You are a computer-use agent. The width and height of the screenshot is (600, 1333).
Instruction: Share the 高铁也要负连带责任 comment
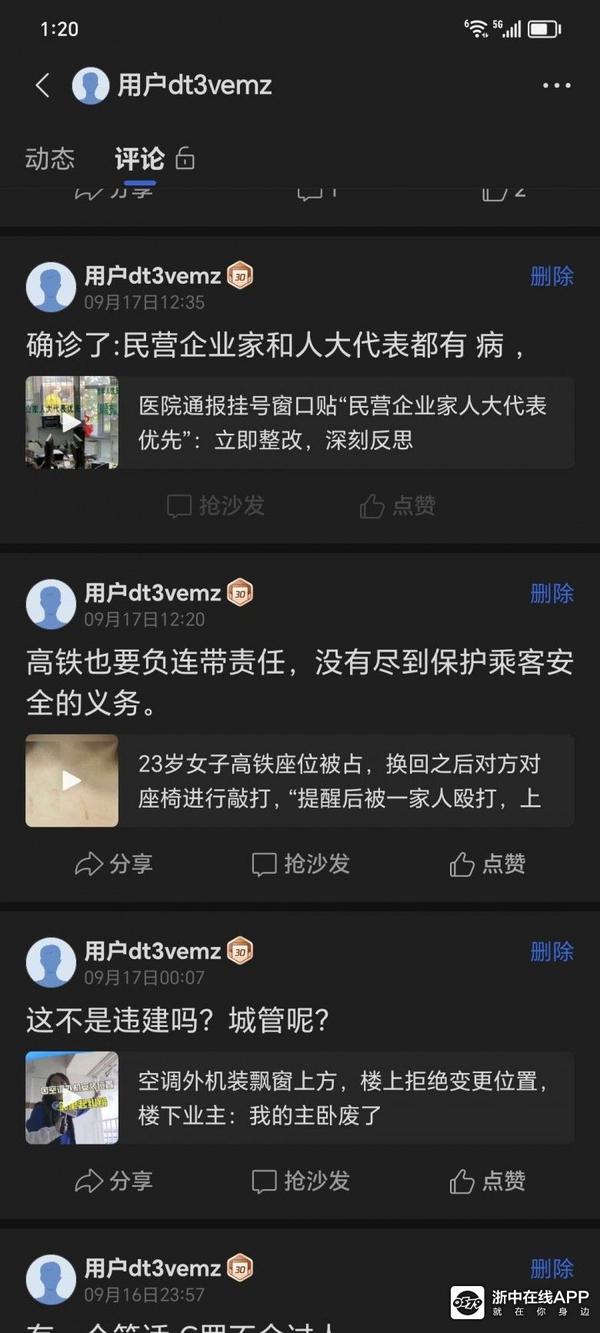[x=114, y=864]
